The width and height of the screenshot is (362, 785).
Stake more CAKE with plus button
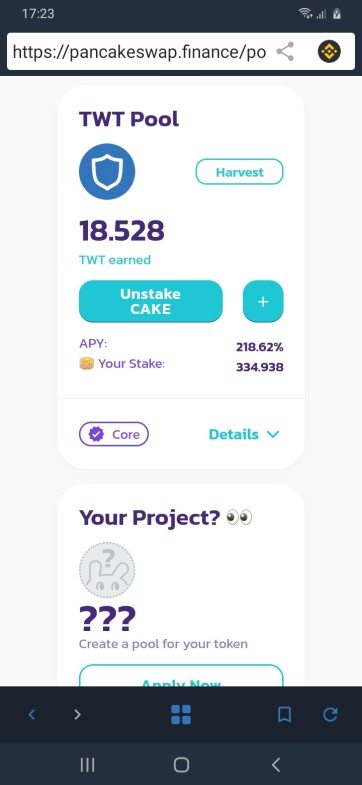263,301
